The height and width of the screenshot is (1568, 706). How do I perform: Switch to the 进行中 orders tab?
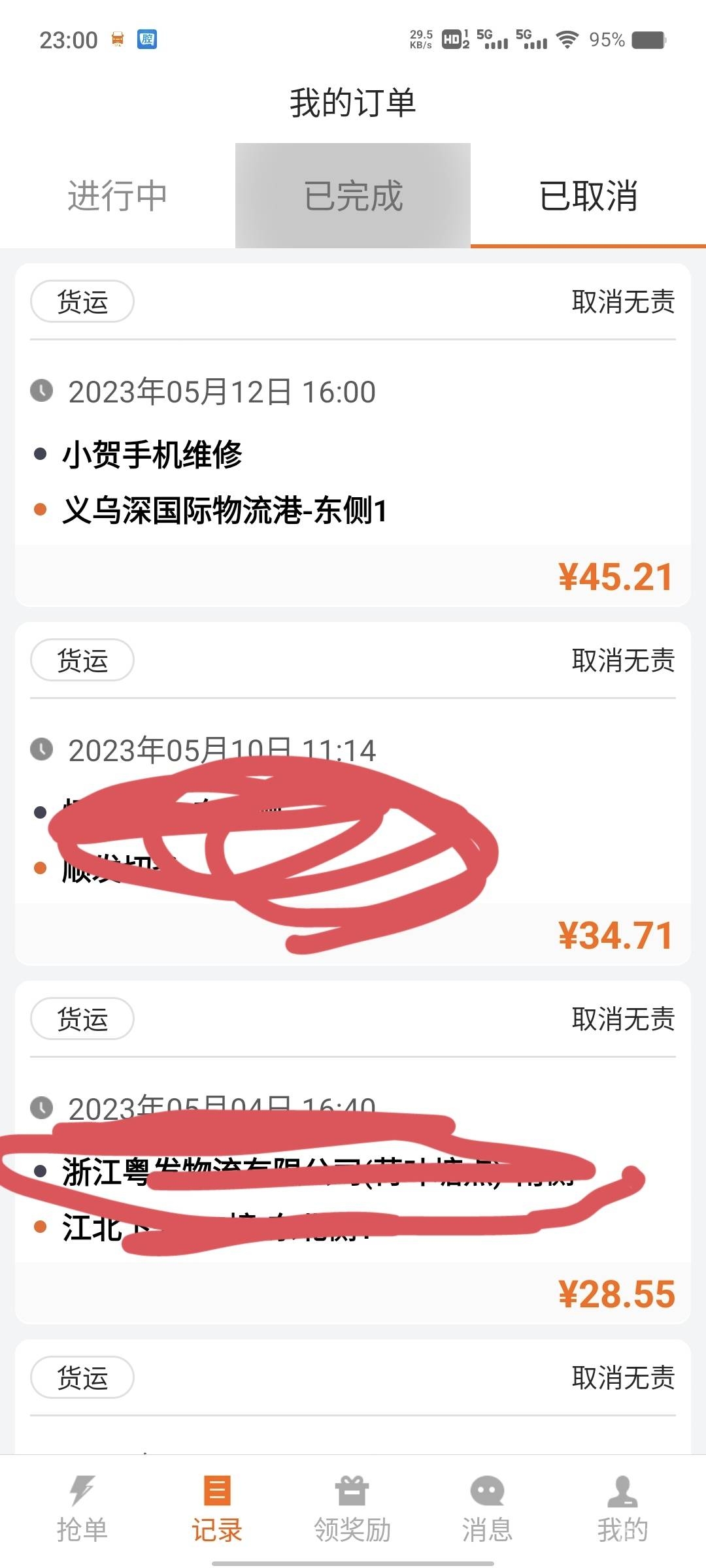coord(118,196)
